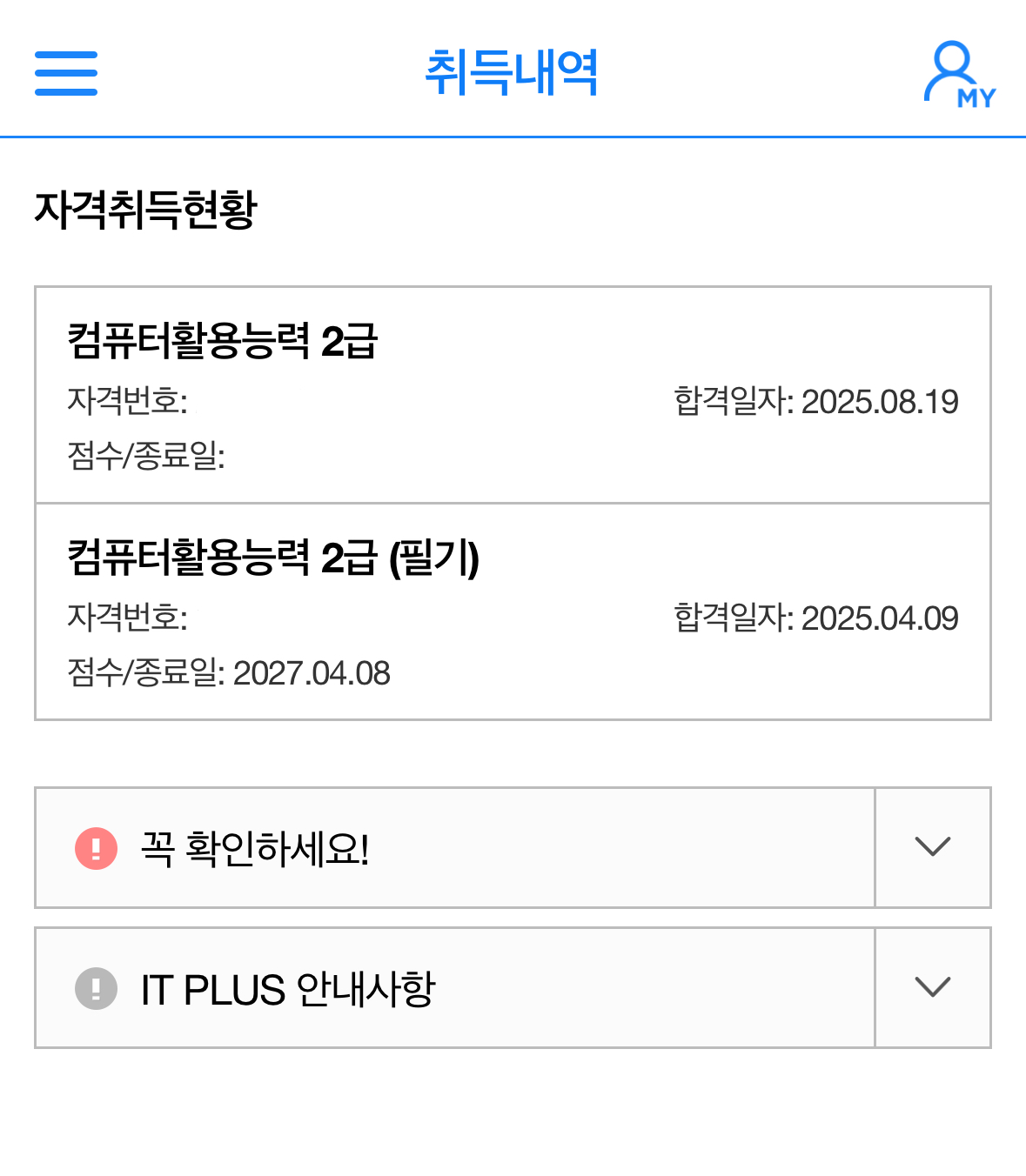The width and height of the screenshot is (1026, 1176).
Task: Expand the IT PLUS 안내사항 section
Action: click(x=932, y=987)
